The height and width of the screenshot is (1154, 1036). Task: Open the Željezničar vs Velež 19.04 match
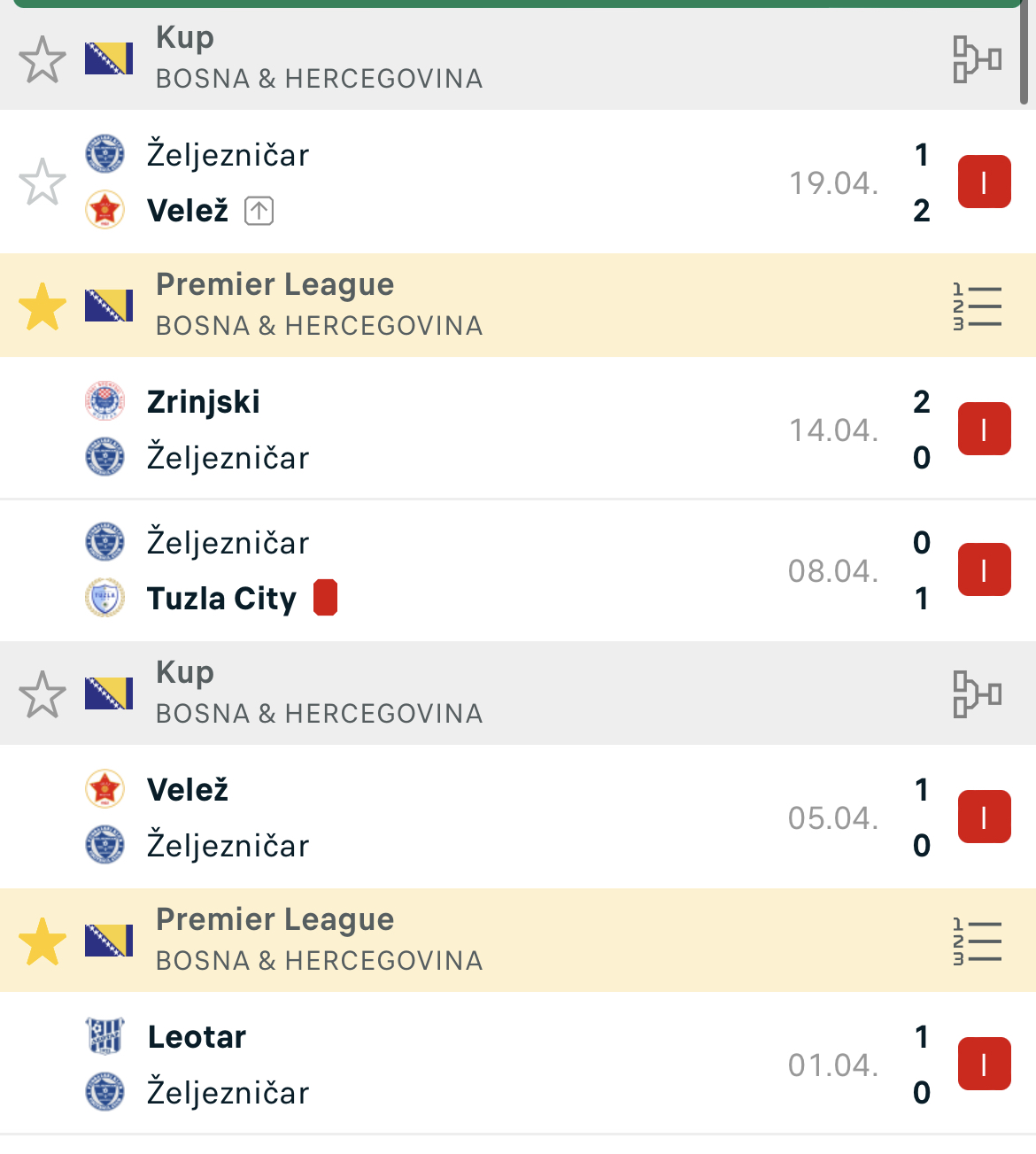point(518,182)
